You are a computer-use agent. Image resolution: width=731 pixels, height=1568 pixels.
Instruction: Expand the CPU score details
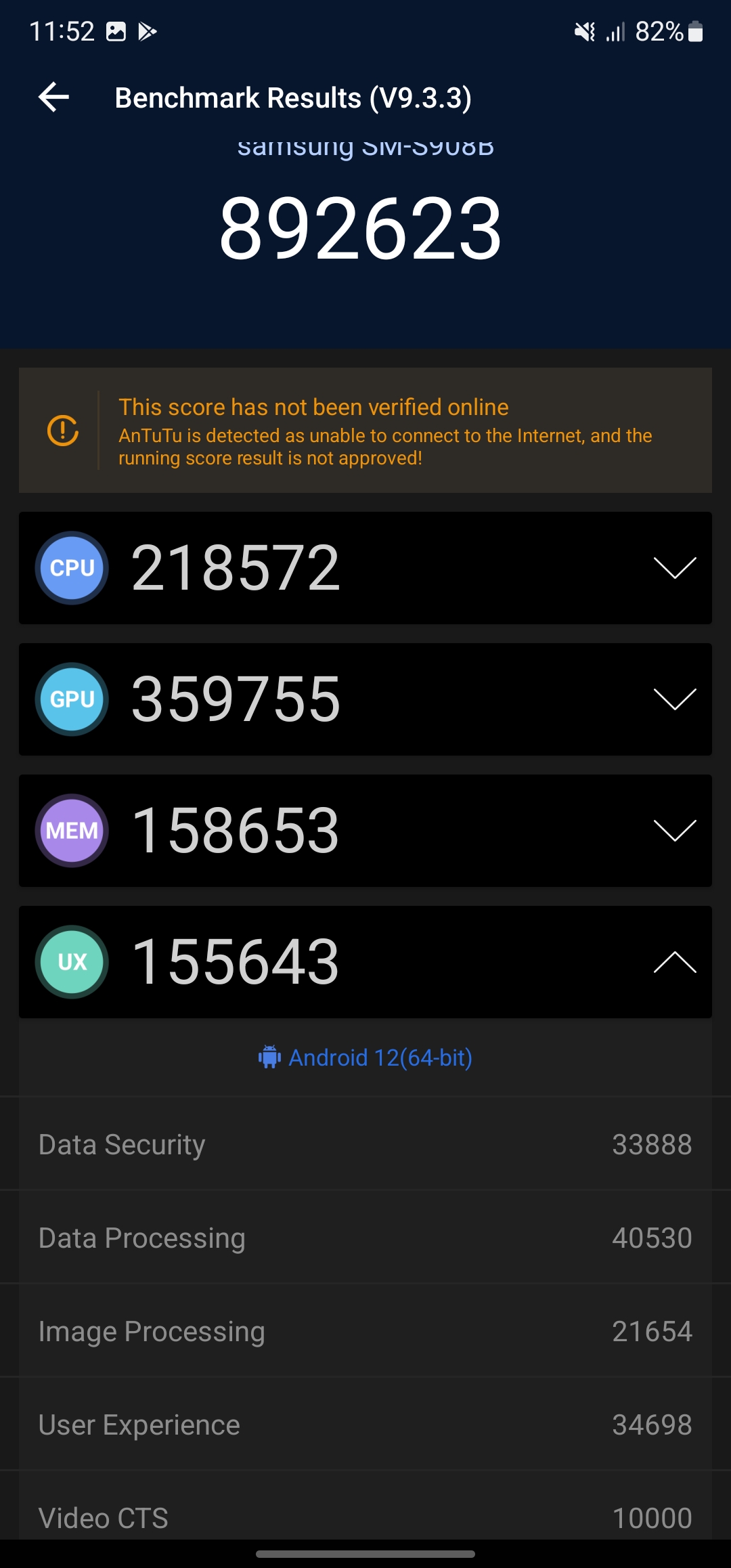click(x=674, y=568)
